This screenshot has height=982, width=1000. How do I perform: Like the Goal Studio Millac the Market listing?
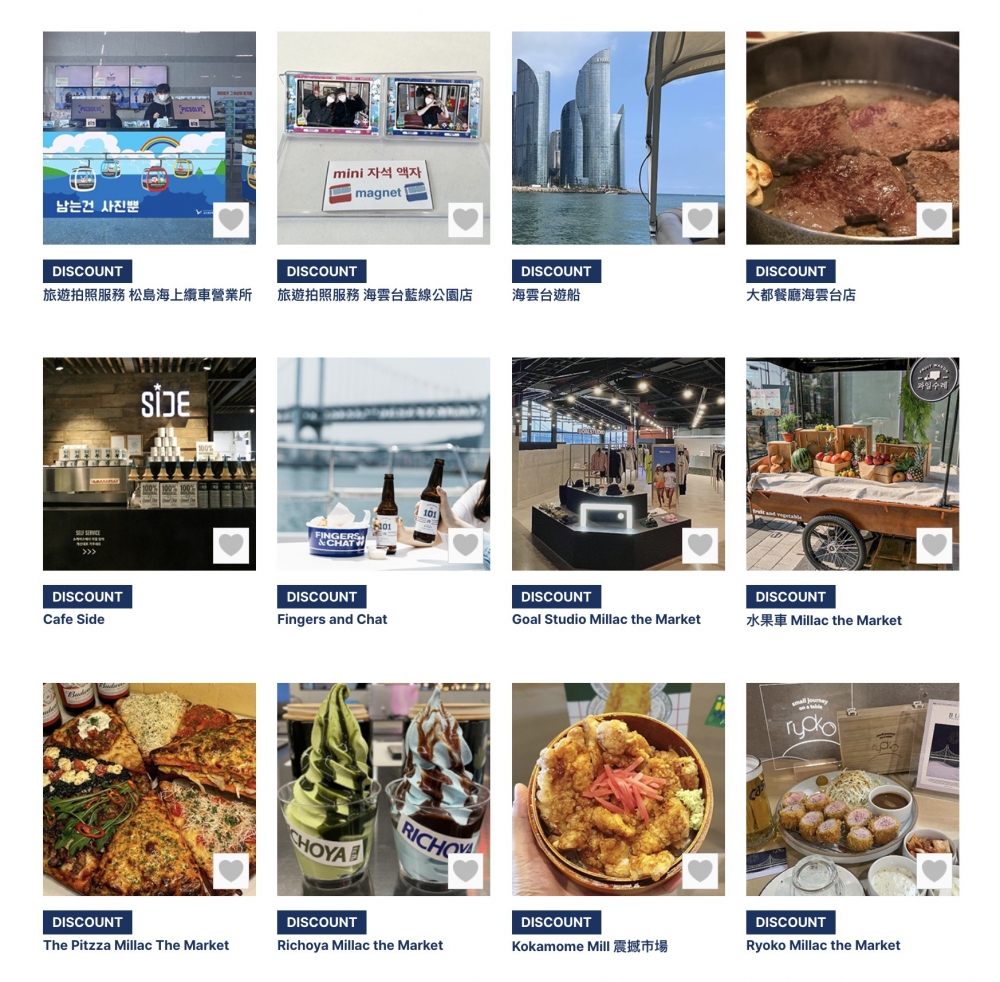[x=700, y=546]
